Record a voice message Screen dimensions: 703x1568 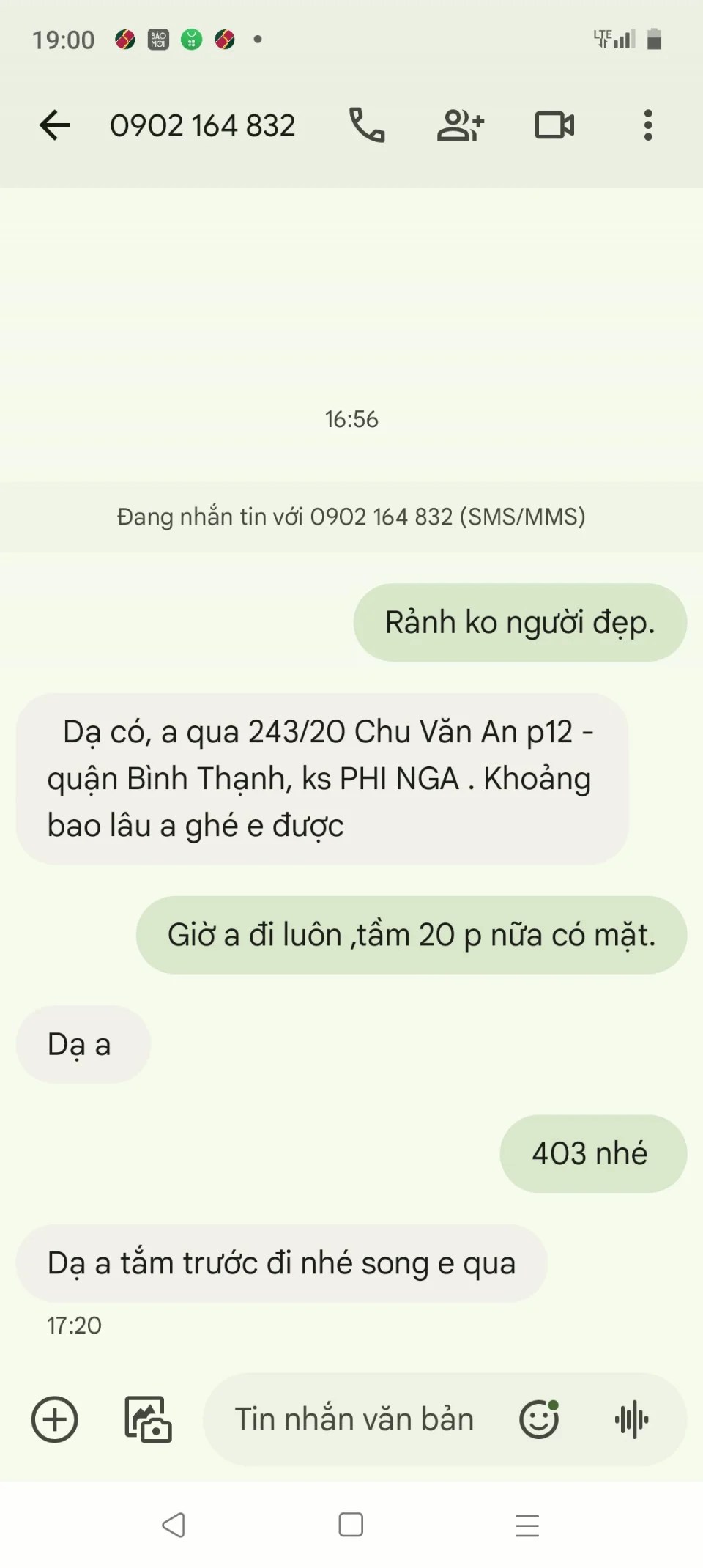point(632,1419)
